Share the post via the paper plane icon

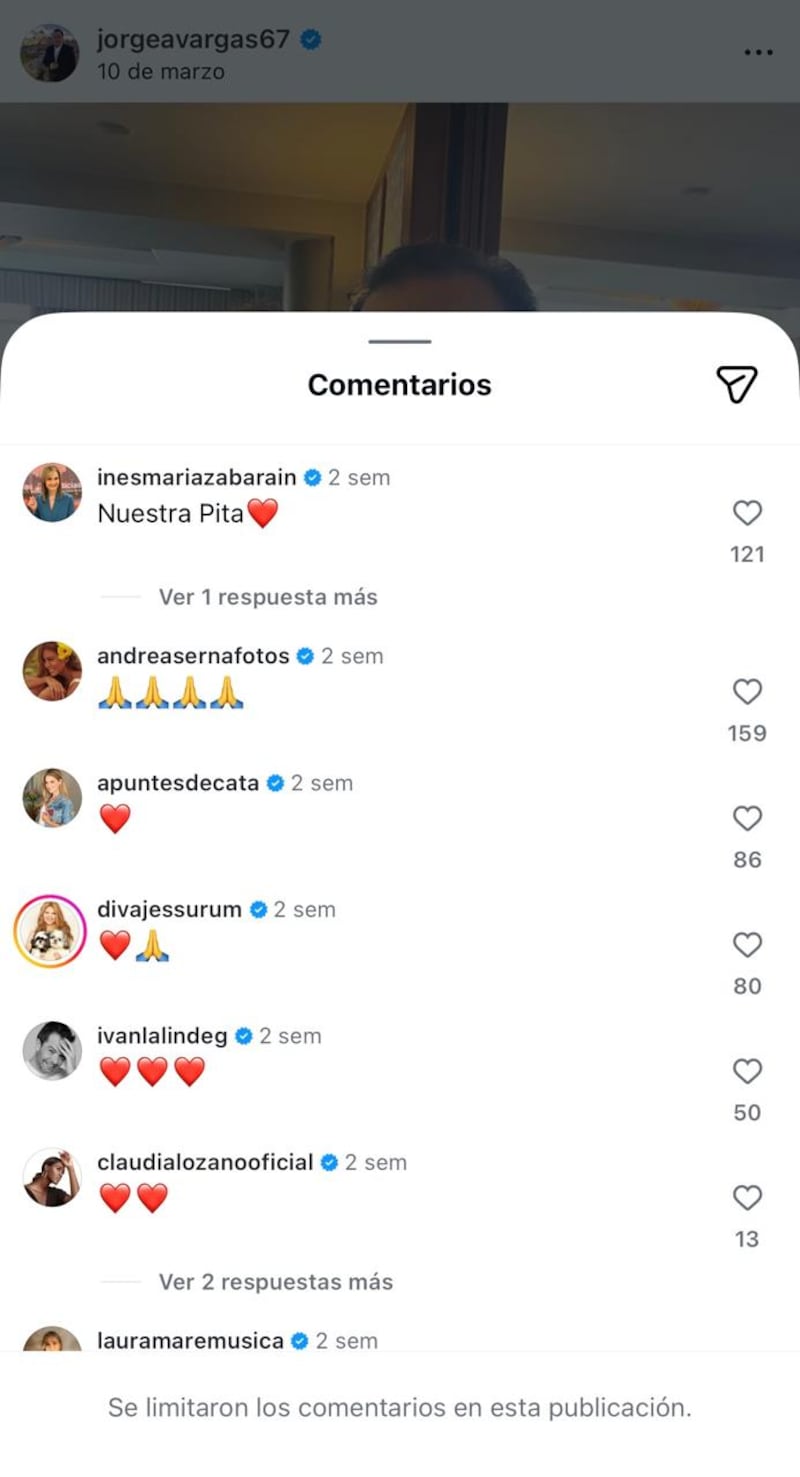pos(737,384)
